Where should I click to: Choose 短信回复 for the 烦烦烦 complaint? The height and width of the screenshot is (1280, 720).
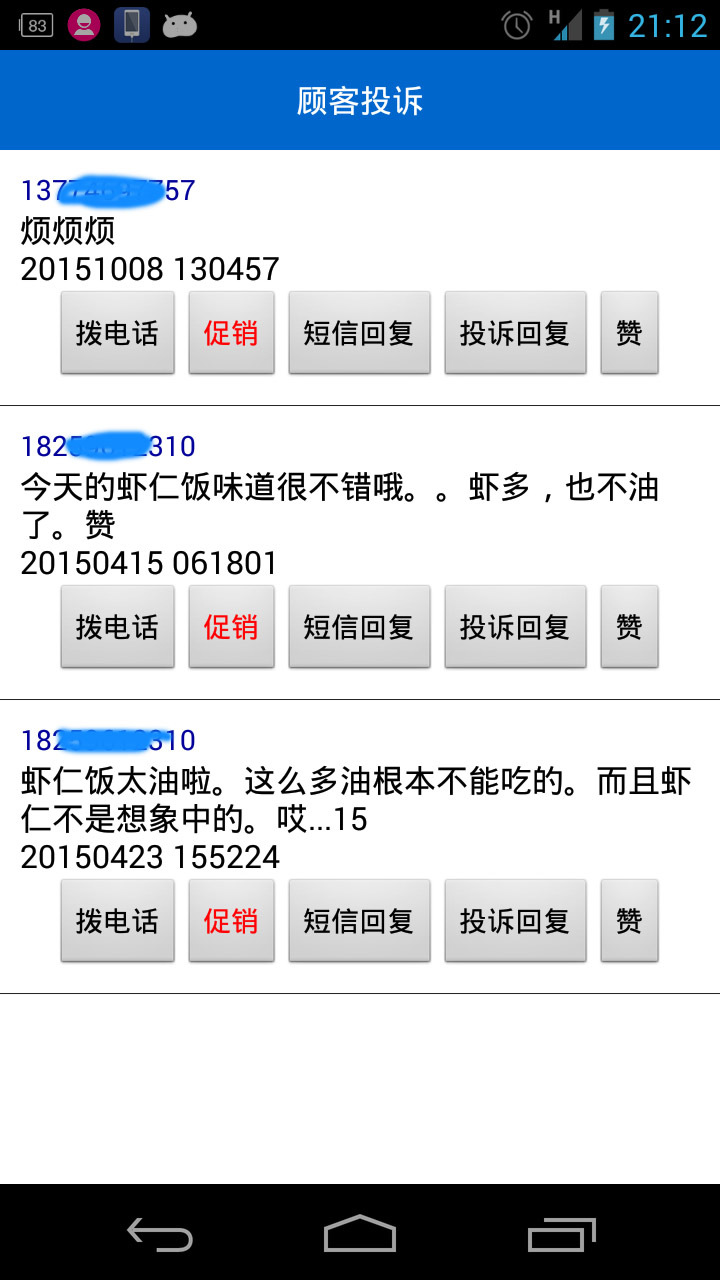tap(359, 333)
